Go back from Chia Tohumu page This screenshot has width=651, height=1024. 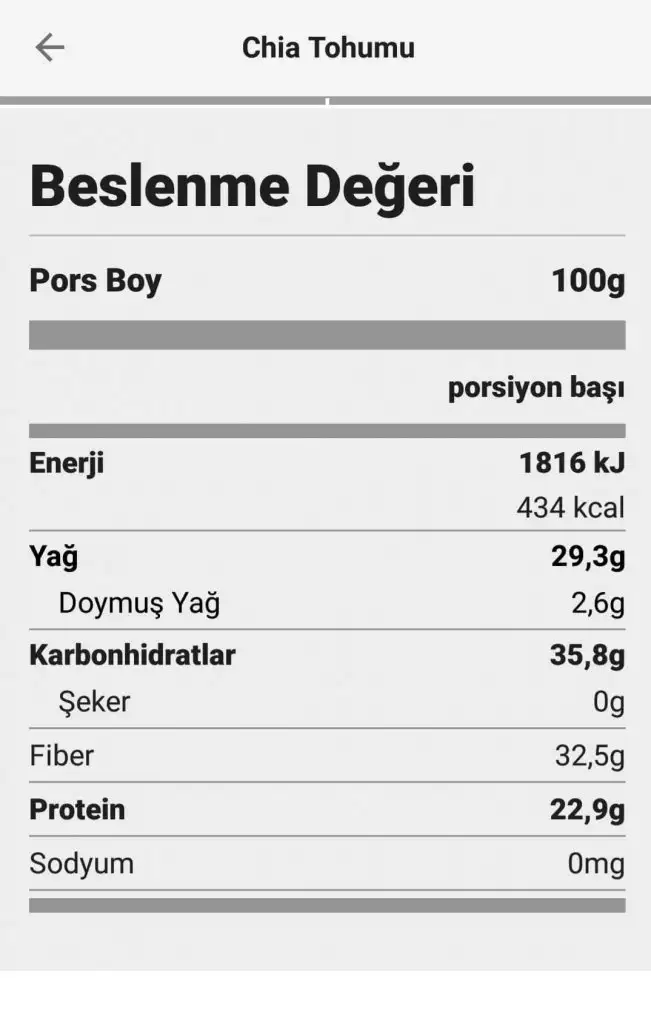coord(49,47)
